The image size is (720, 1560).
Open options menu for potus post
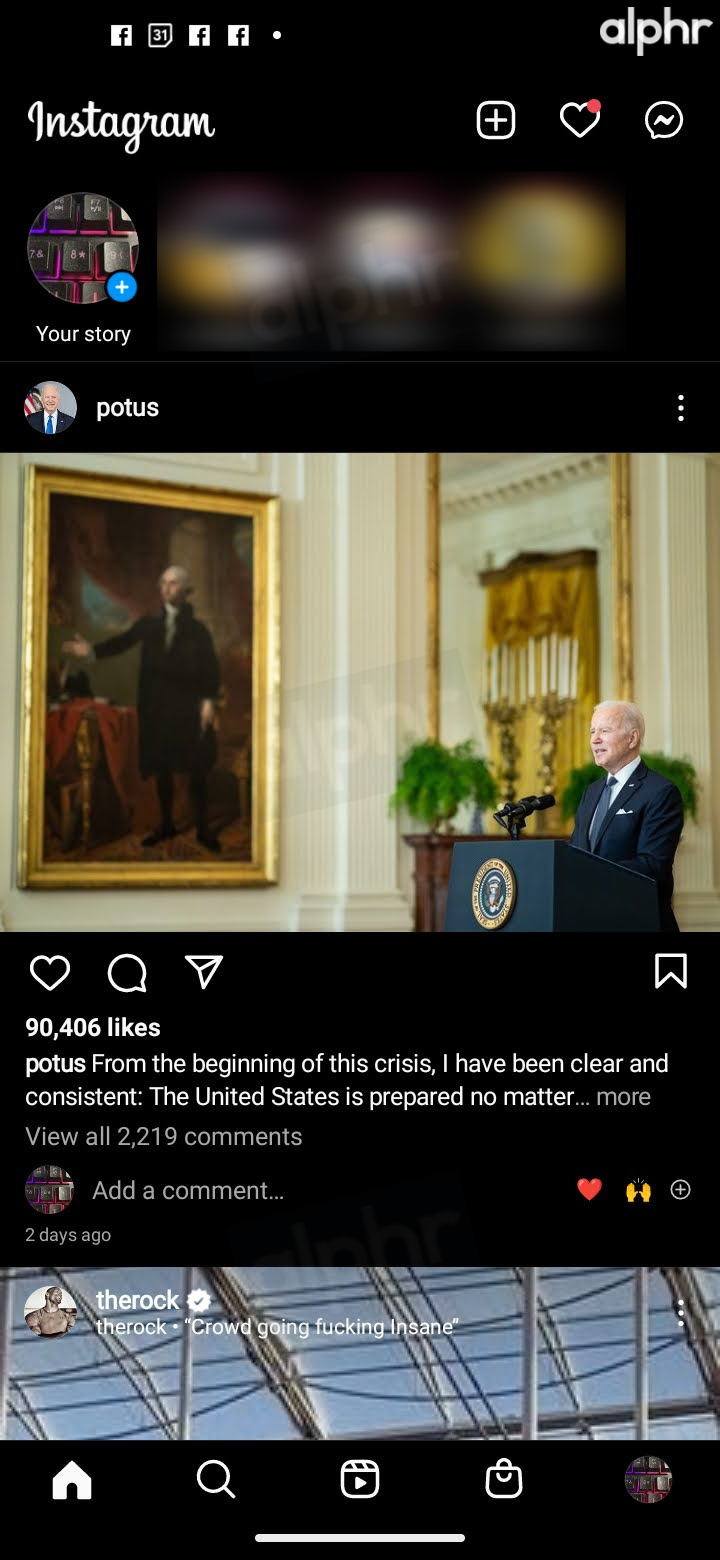[680, 408]
